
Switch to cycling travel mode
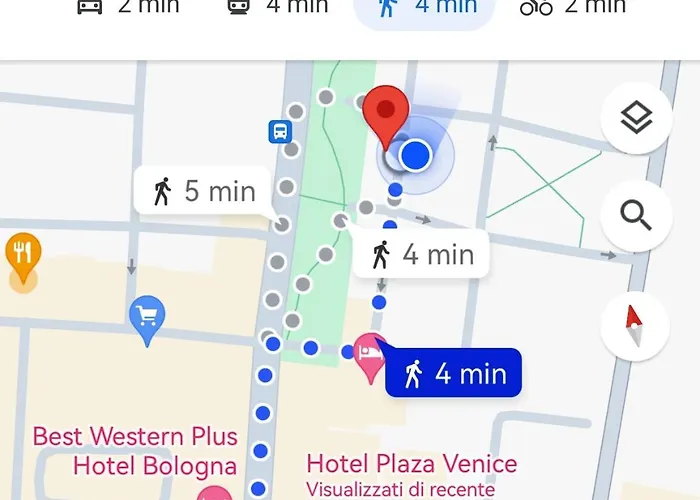pyautogui.click(x=572, y=8)
